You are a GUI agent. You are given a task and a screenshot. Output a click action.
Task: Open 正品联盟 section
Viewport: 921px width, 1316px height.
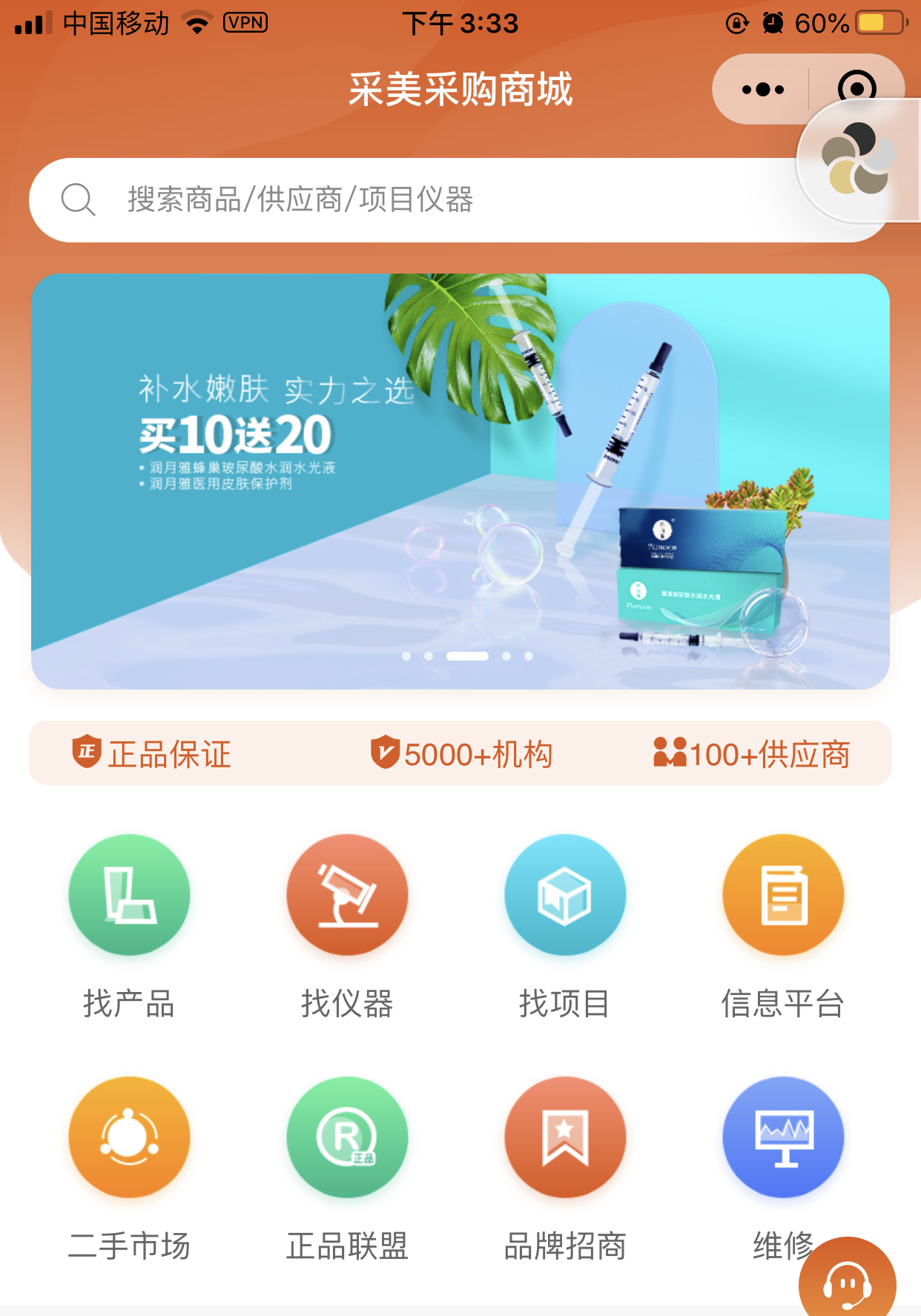pos(347,1137)
